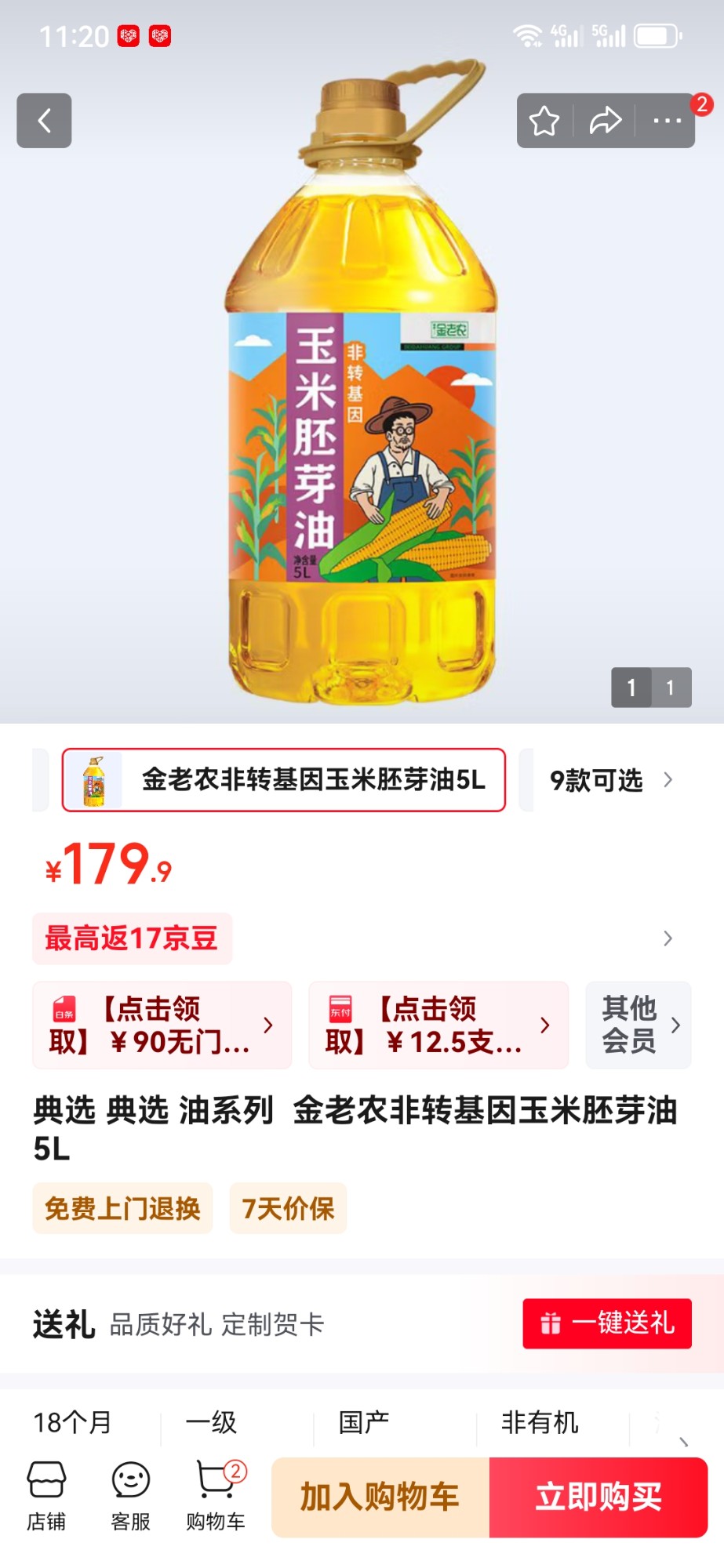
Task: Claim the ¥90 白条 coupon
Action: [162, 1025]
